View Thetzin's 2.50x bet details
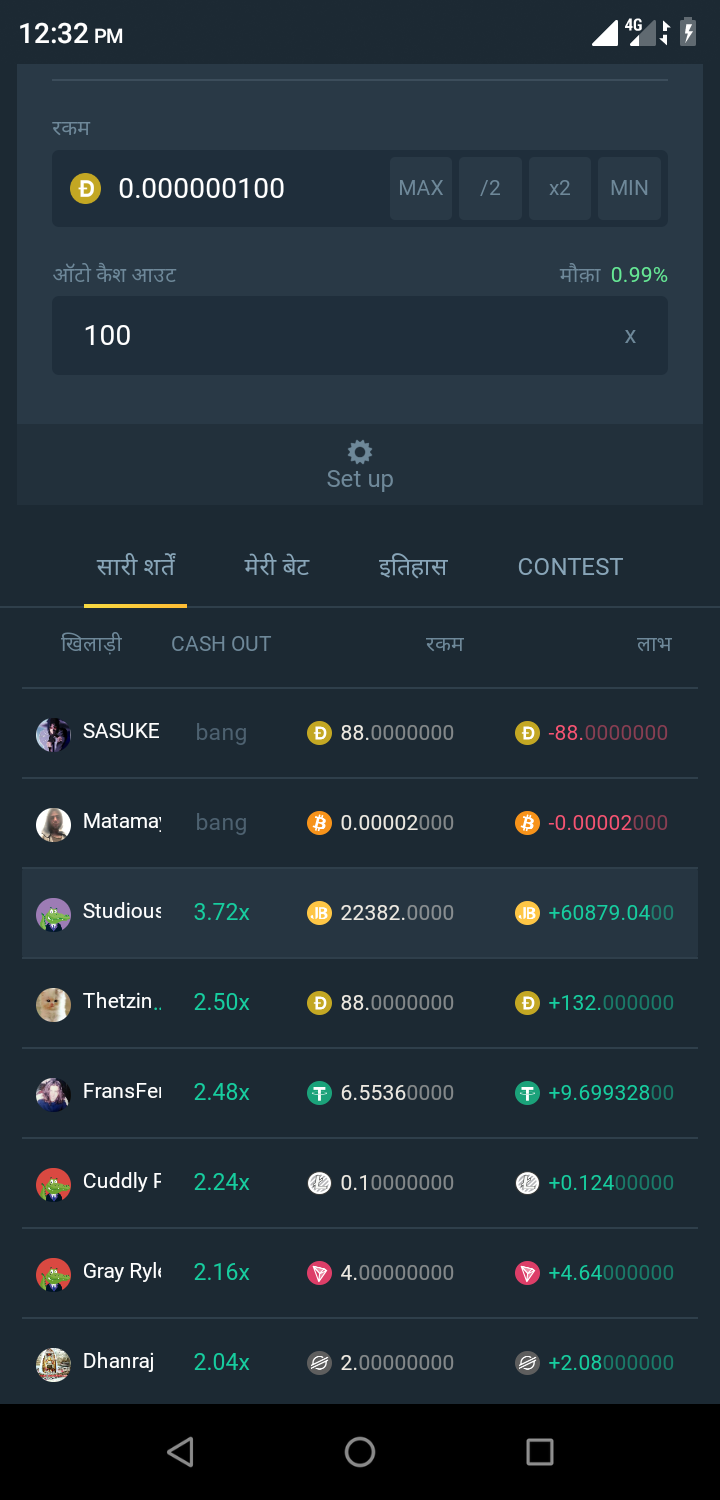The height and width of the screenshot is (1500, 720). pyautogui.click(x=360, y=1003)
